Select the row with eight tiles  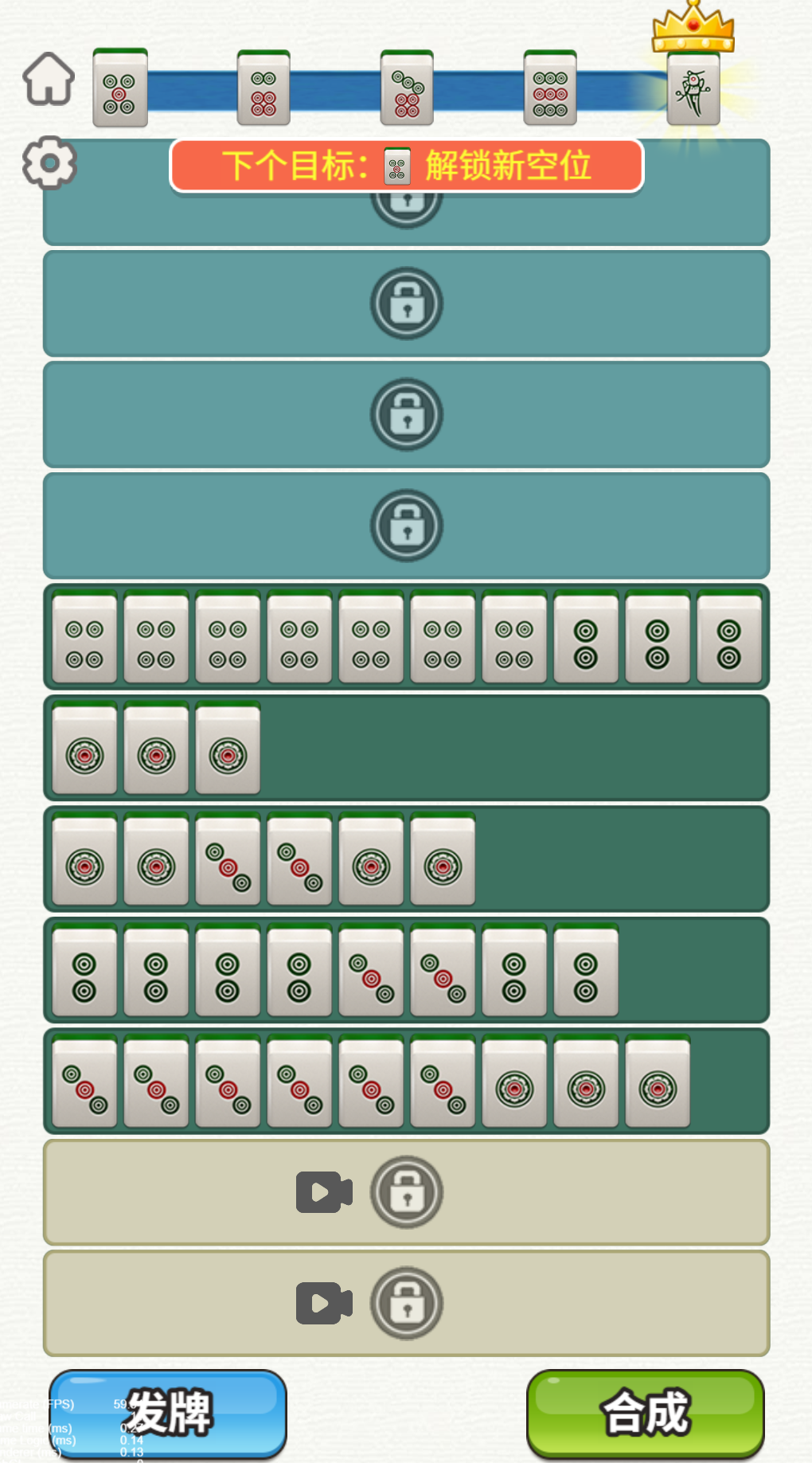(x=406, y=971)
